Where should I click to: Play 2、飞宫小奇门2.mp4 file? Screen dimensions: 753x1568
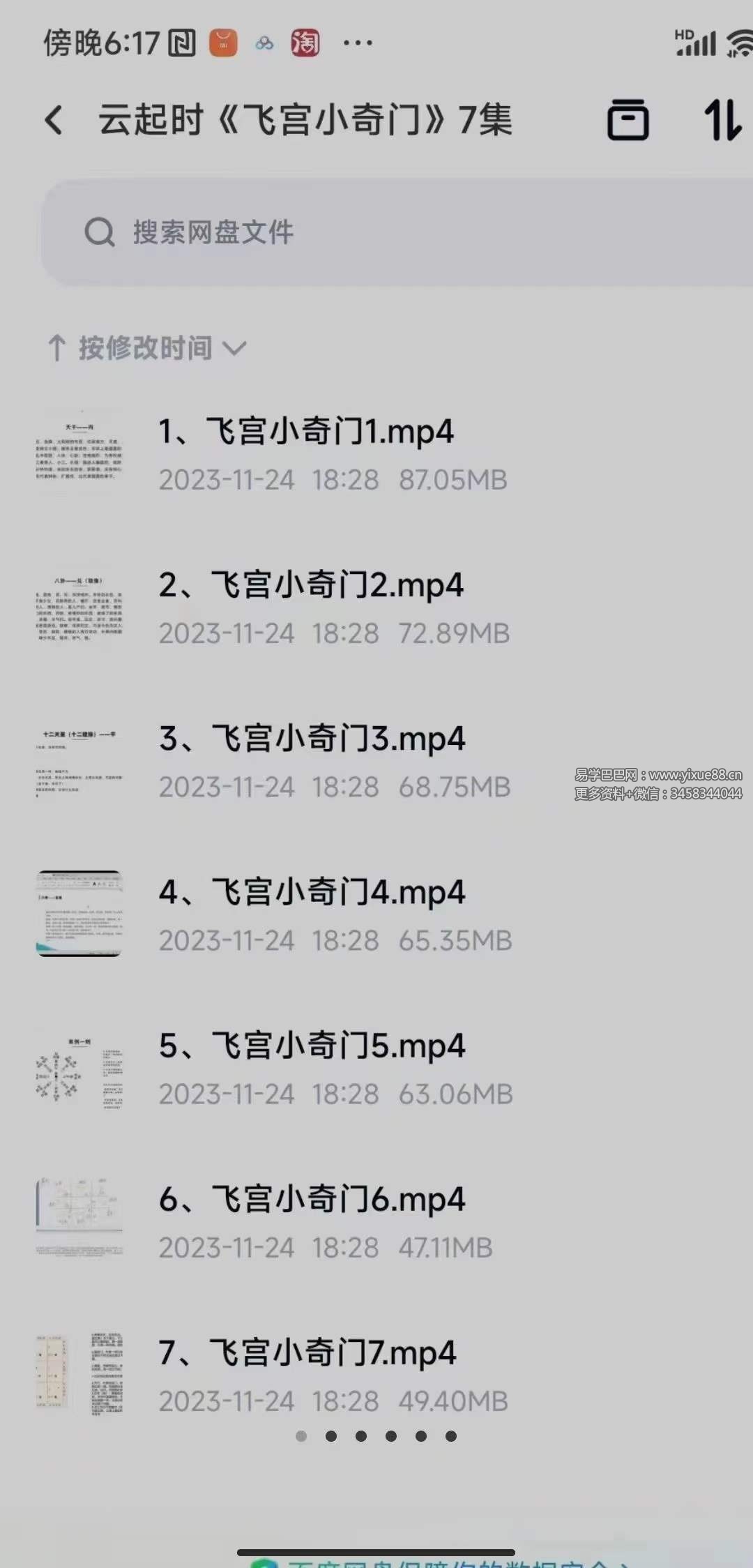[x=311, y=607]
